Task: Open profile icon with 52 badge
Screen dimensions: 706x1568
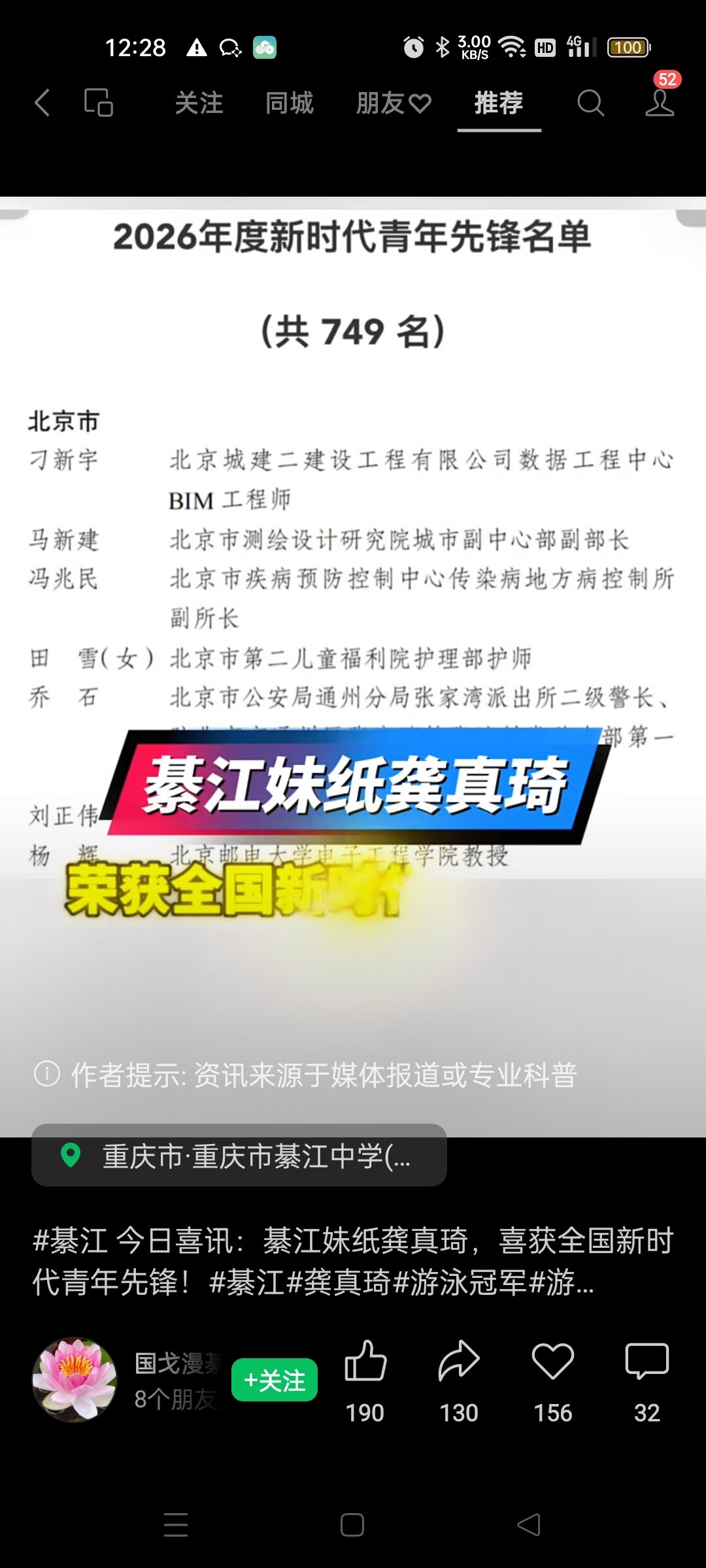Action: click(x=660, y=101)
